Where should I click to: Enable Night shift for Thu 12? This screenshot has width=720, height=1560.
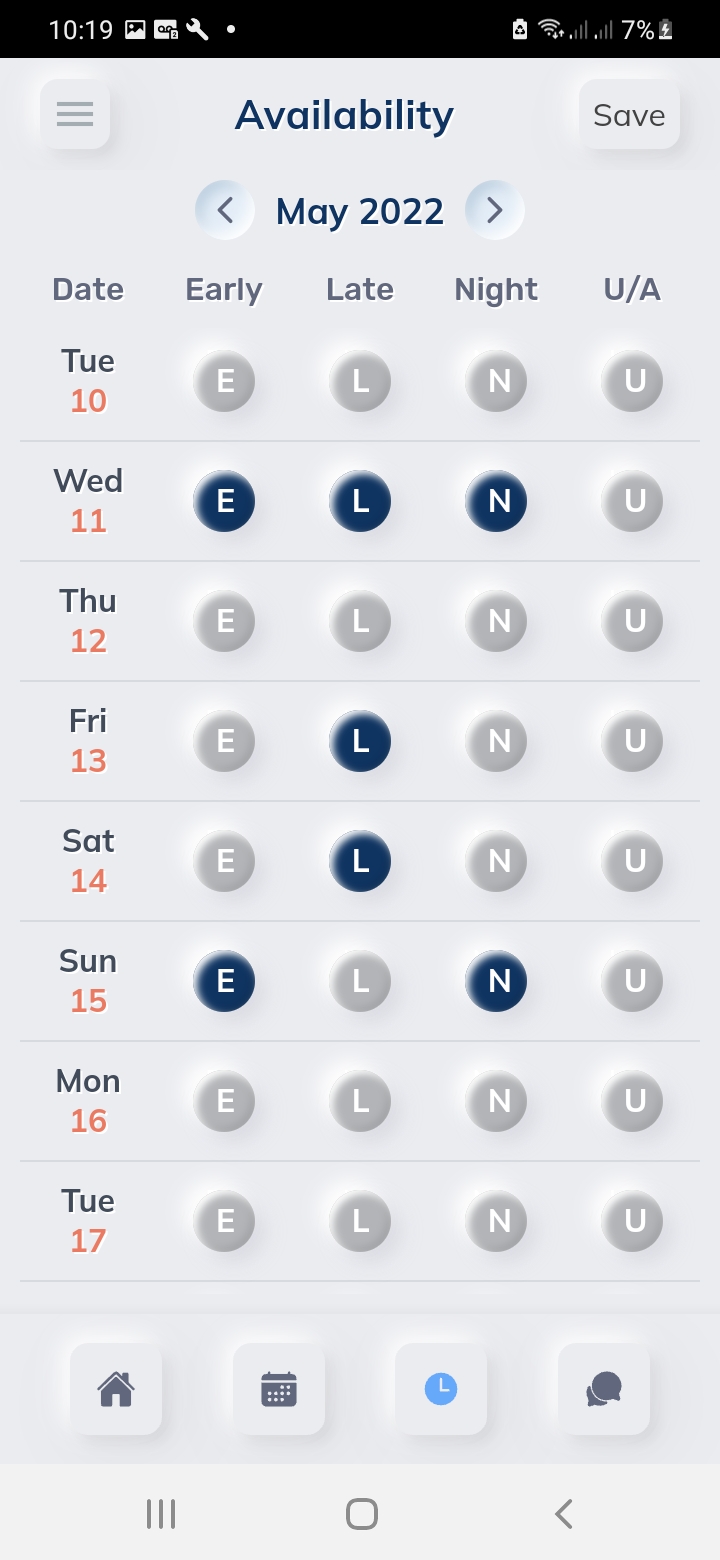coord(496,621)
